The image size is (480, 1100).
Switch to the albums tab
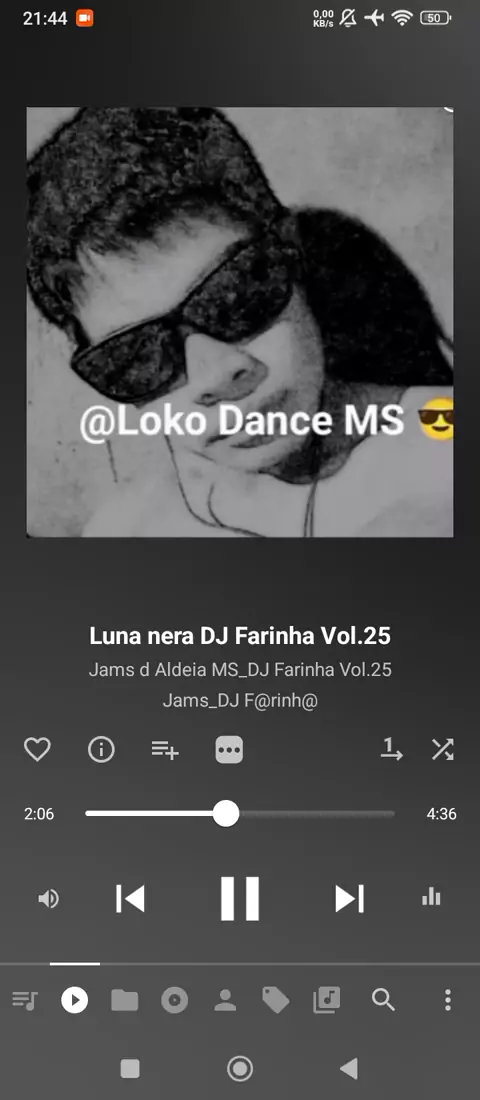[175, 1000]
